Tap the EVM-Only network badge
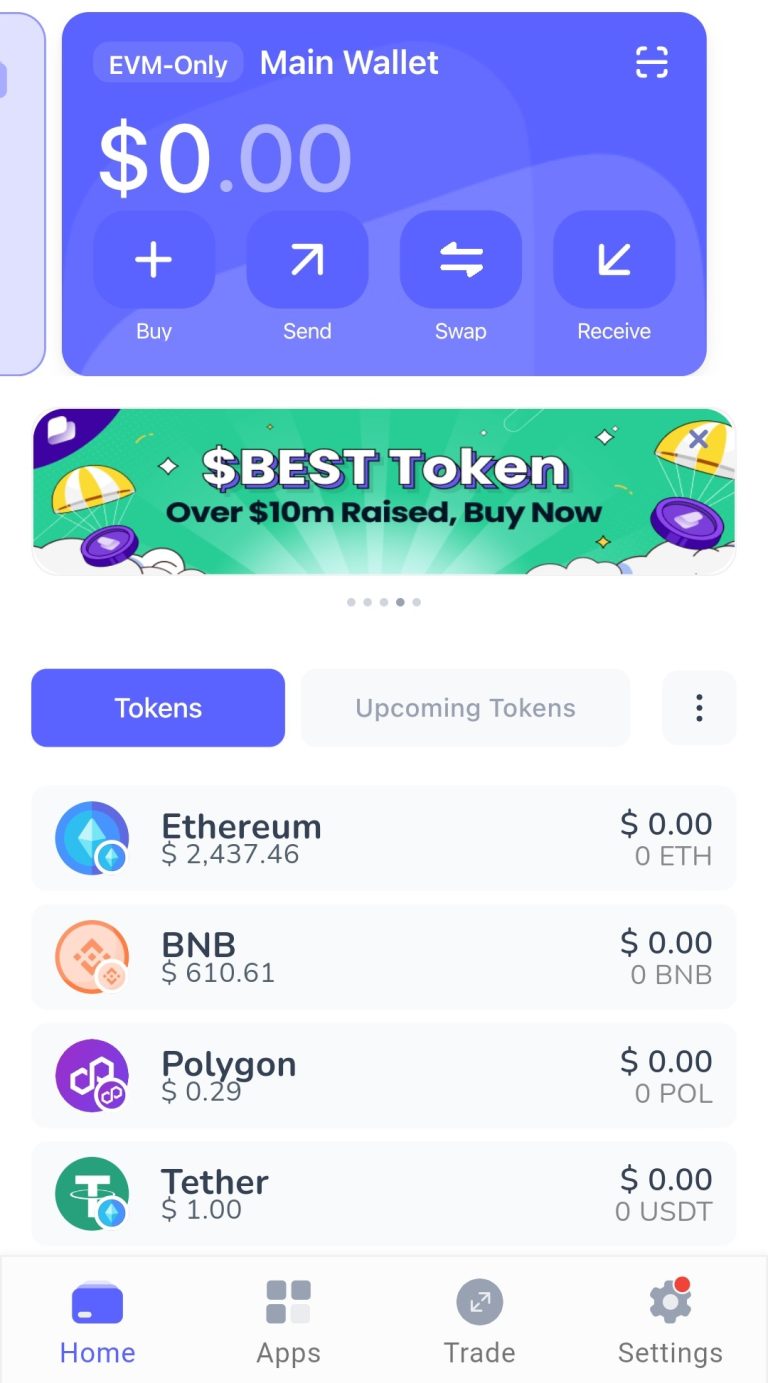The width and height of the screenshot is (768, 1383). [167, 62]
